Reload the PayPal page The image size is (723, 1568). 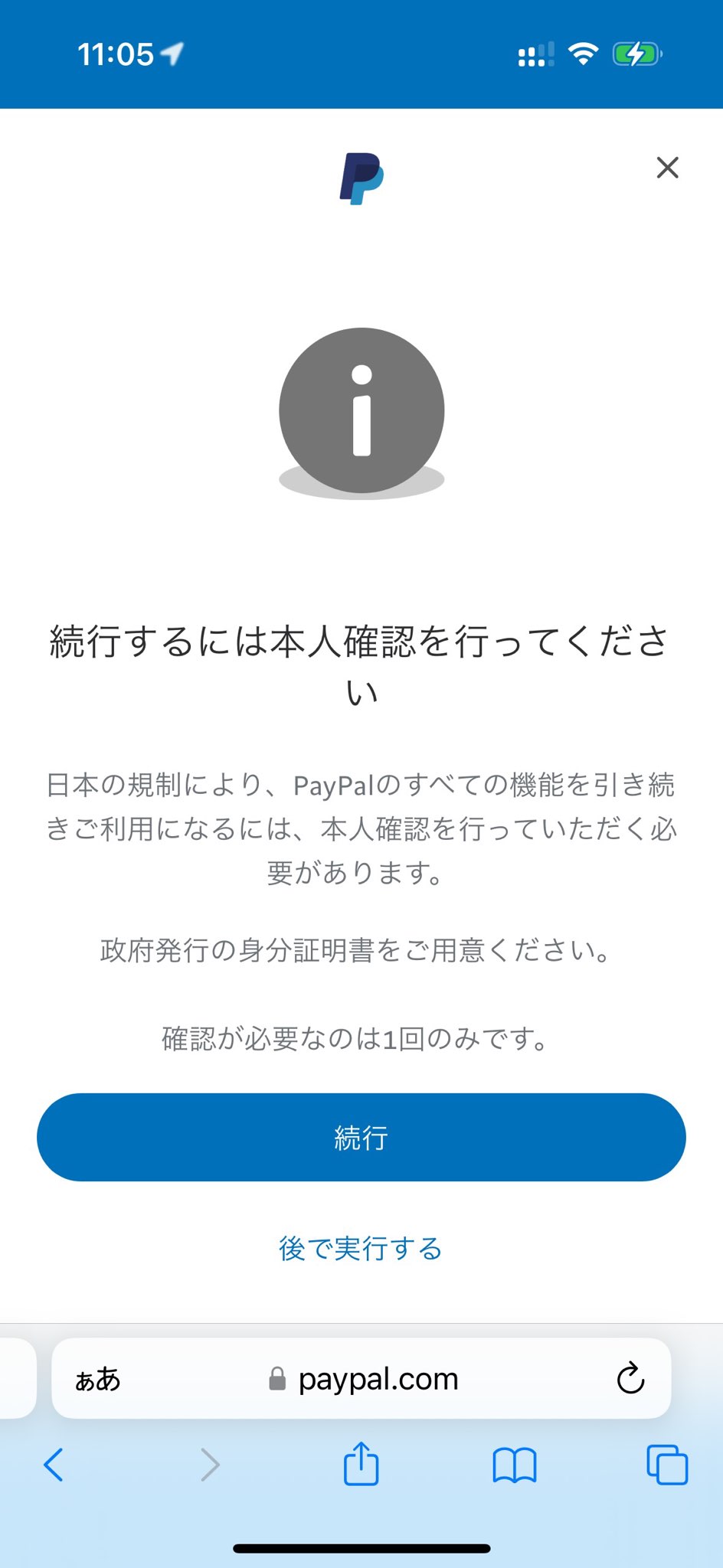pos(630,1379)
